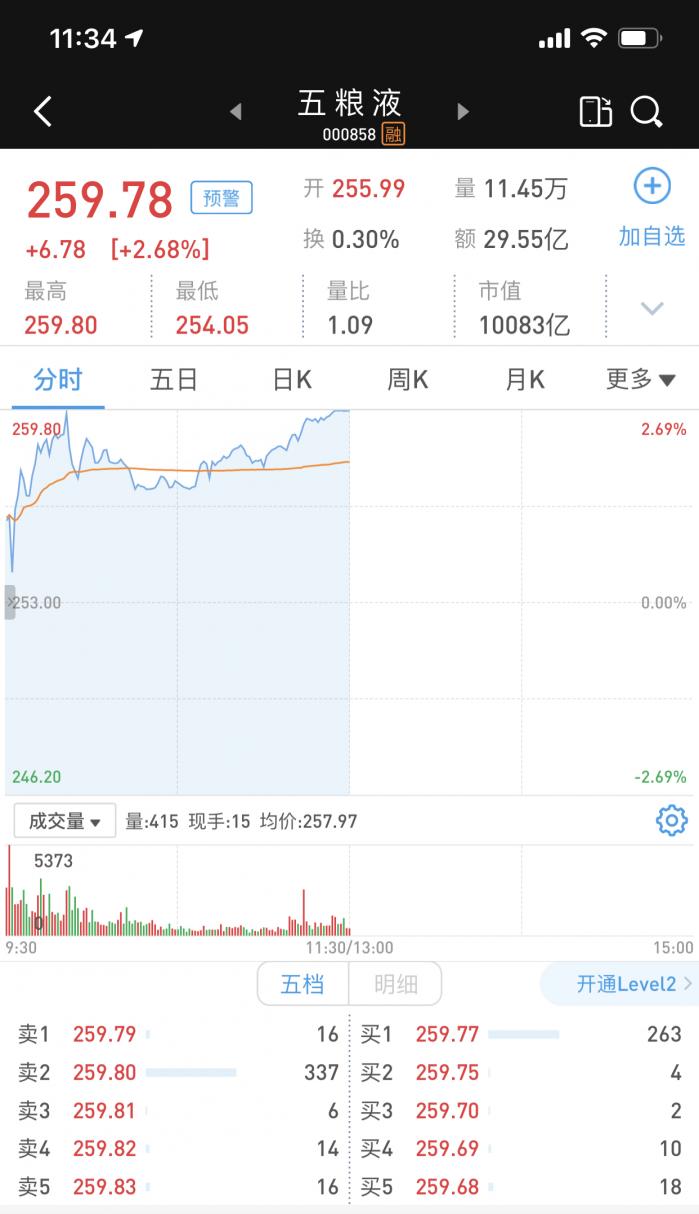Viewport: 699px width, 1214px height.
Task: Show the 月K chart
Action: pos(525,380)
